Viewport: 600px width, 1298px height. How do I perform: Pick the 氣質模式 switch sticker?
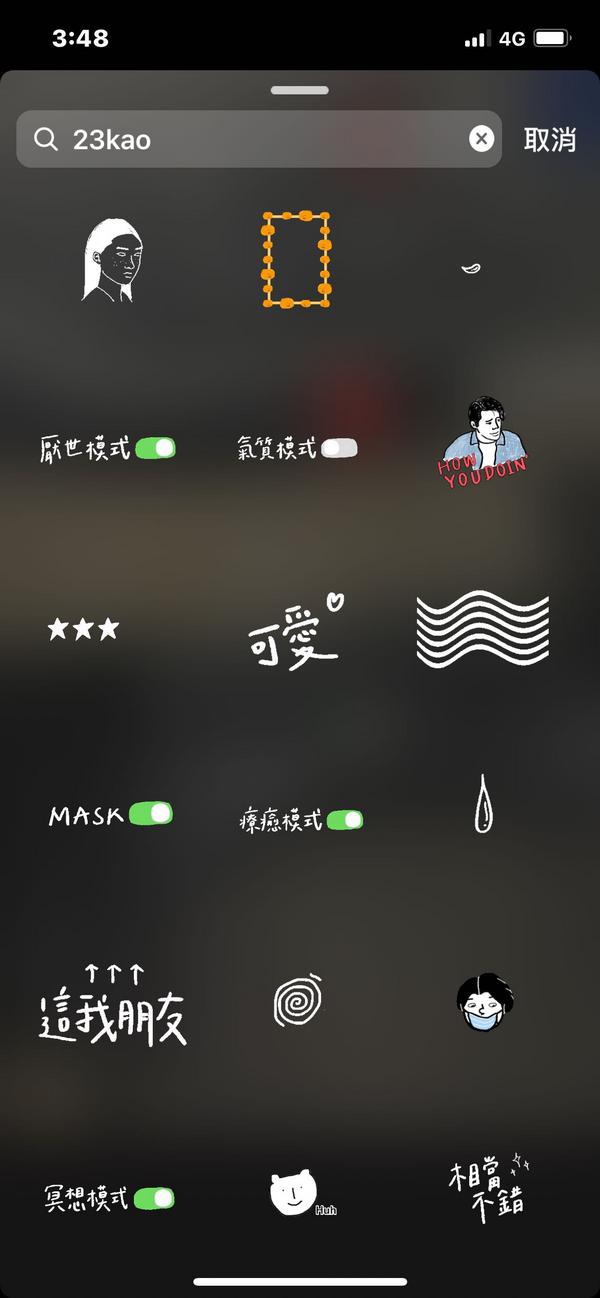tap(297, 448)
